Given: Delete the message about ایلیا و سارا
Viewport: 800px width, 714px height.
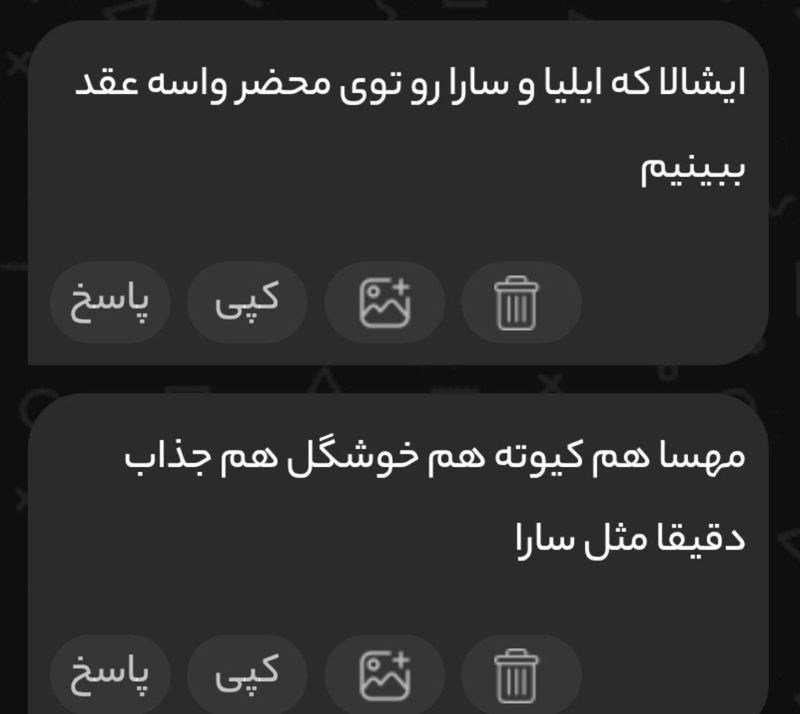Looking at the screenshot, I should point(517,304).
